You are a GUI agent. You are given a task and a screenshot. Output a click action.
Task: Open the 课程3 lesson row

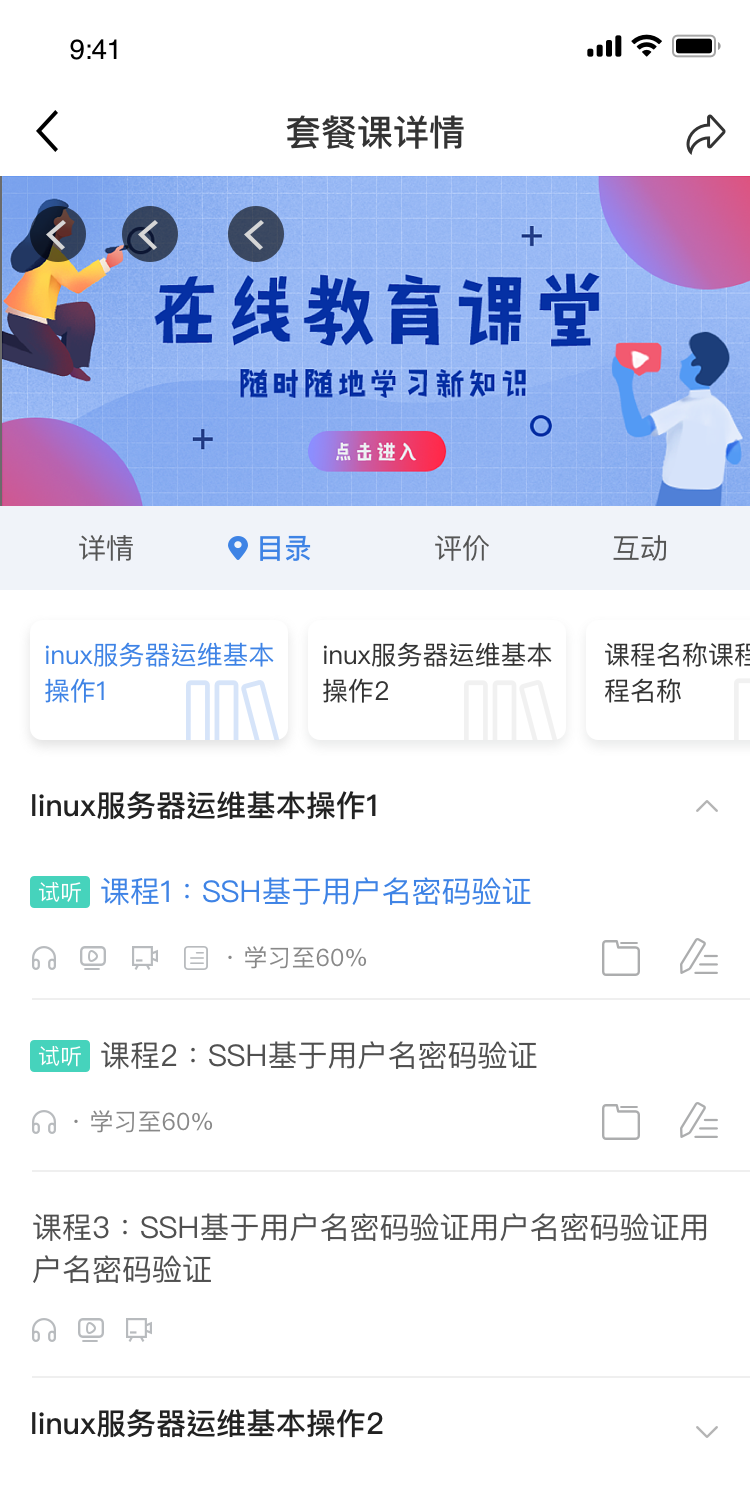pos(370,1248)
